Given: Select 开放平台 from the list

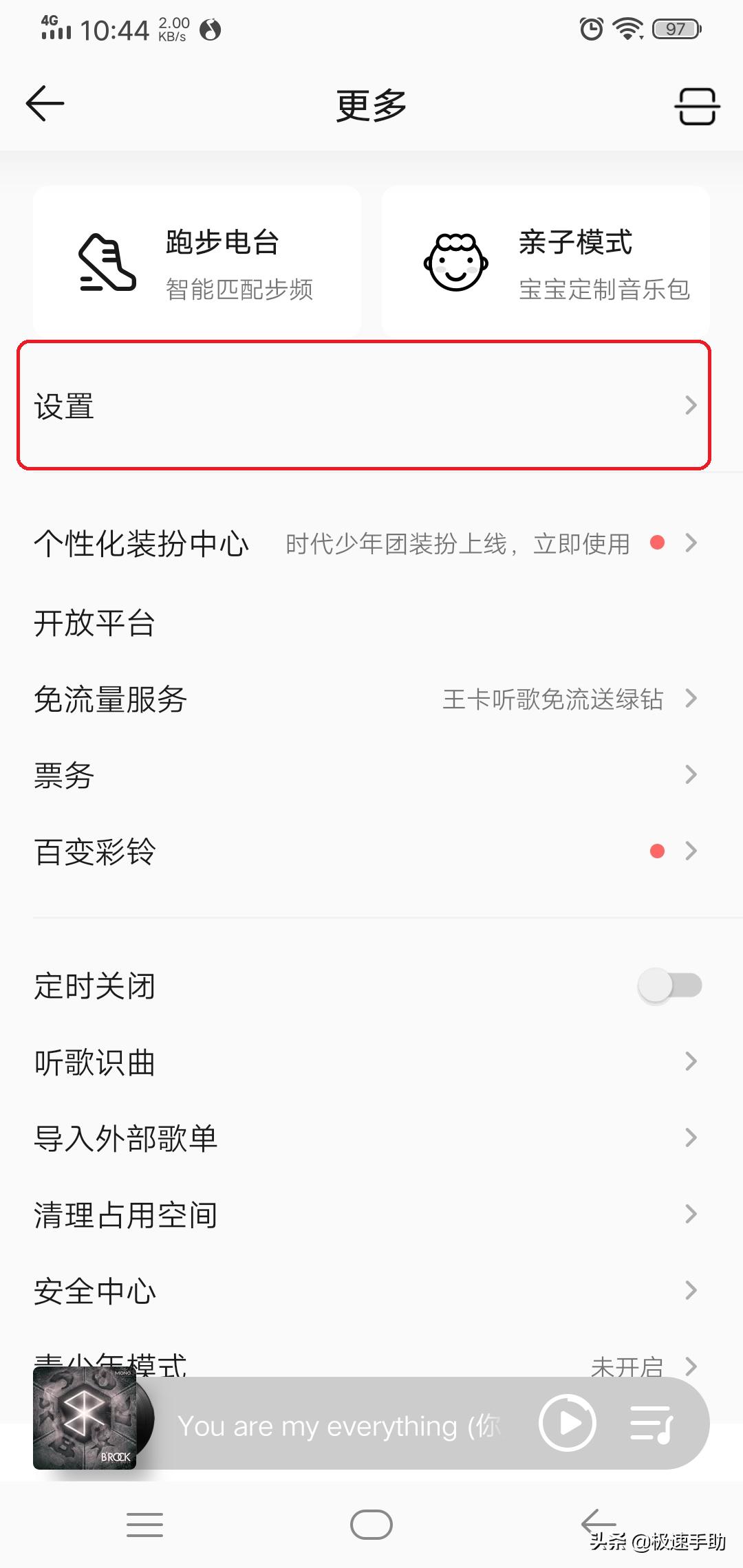Looking at the screenshot, I should [95, 622].
